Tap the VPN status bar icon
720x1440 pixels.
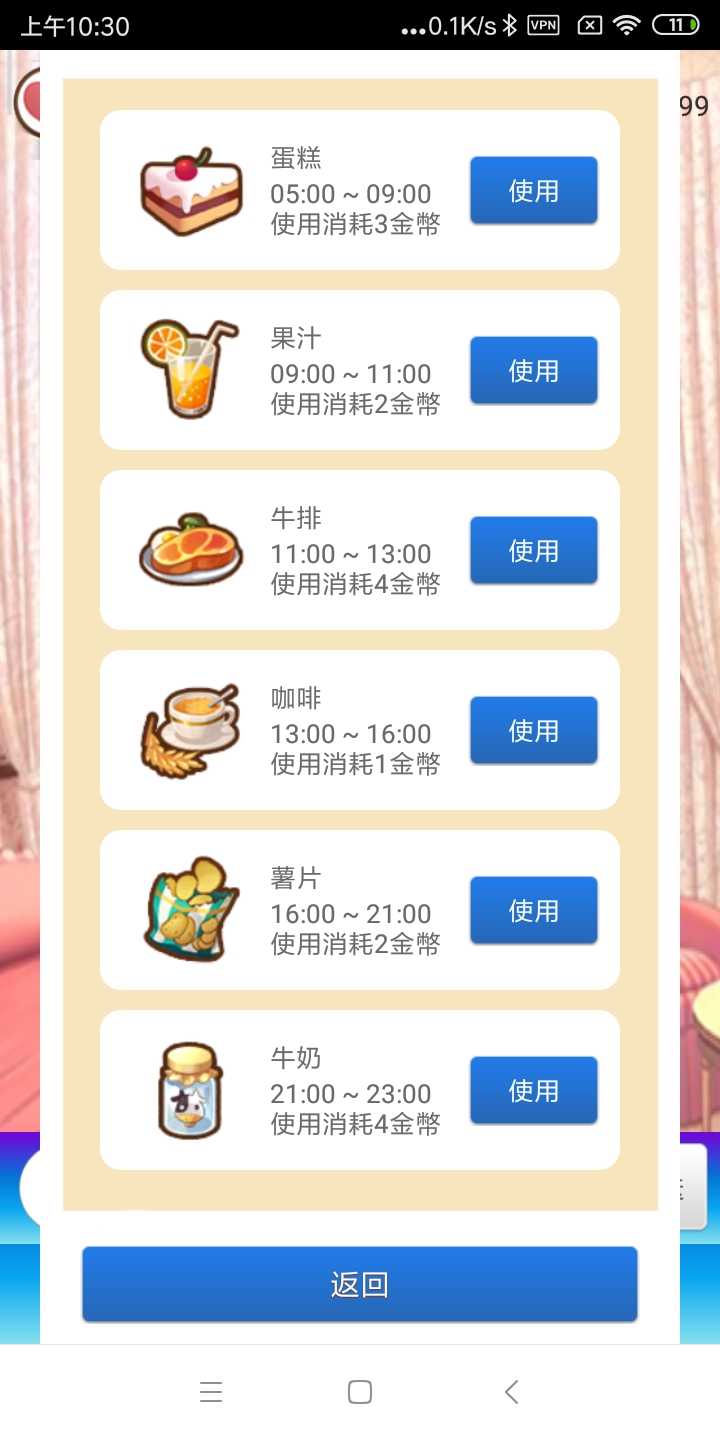click(541, 27)
